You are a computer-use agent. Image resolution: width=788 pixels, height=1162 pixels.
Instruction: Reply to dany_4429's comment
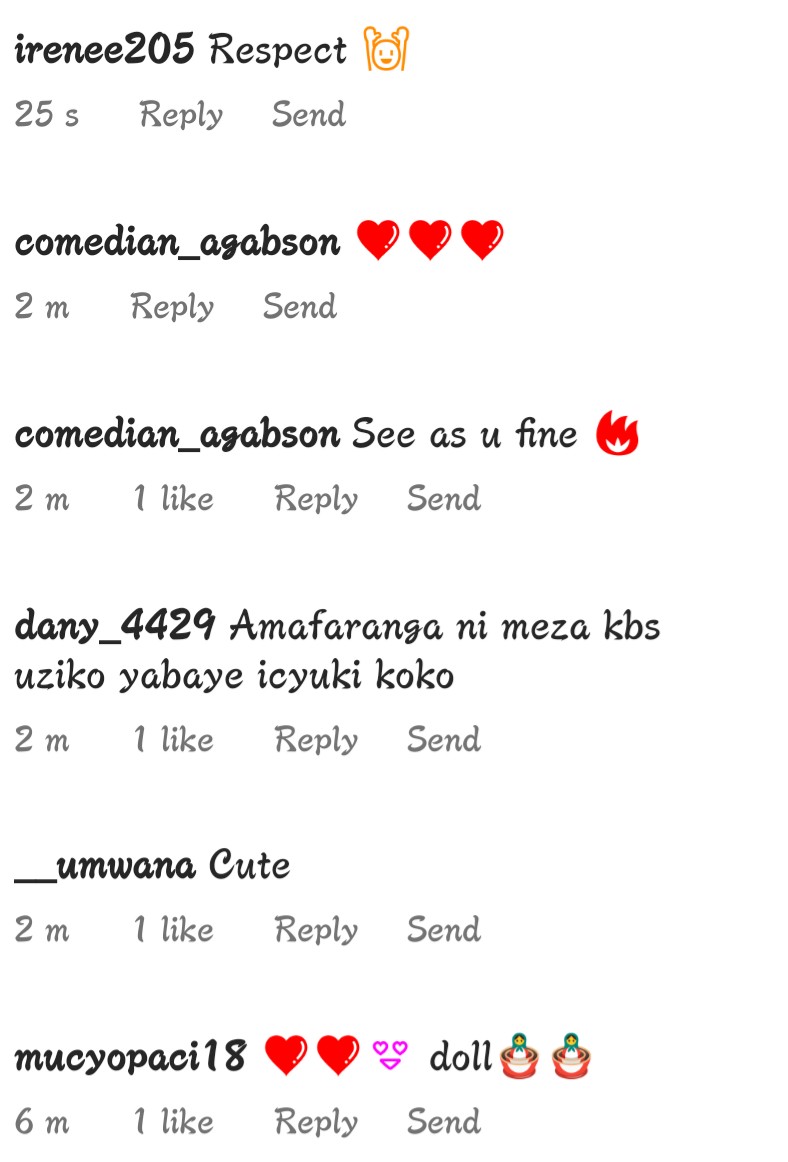tap(316, 740)
